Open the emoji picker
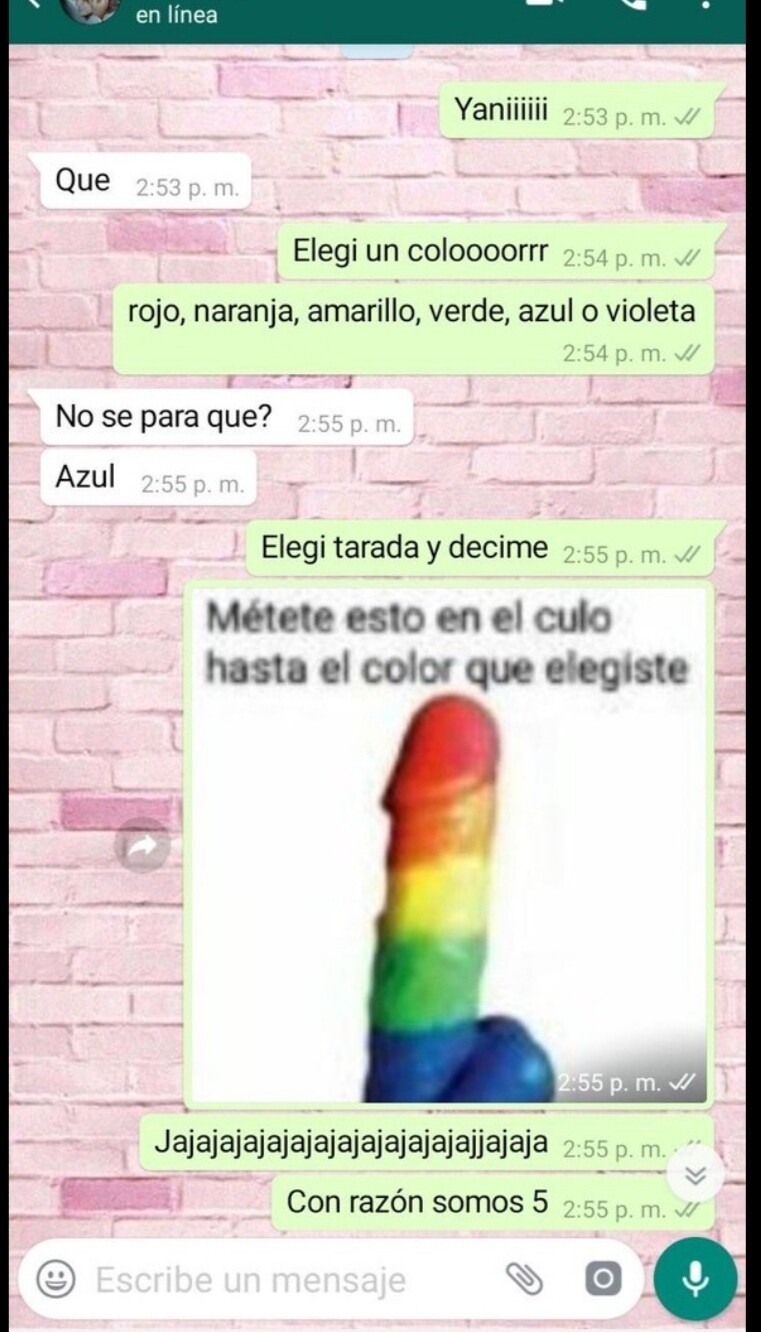The height and width of the screenshot is (1332, 761). pyautogui.click(x=56, y=1279)
